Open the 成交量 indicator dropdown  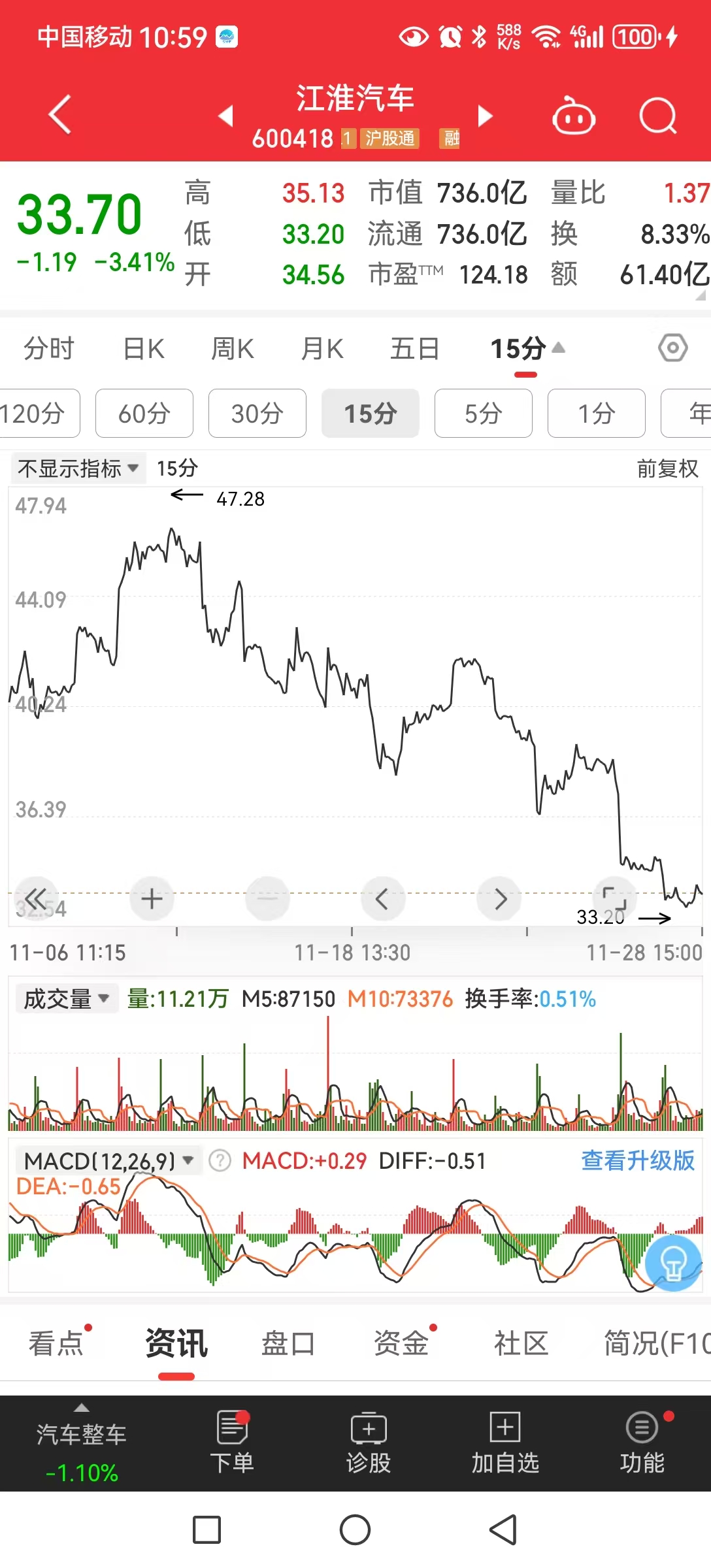click(x=67, y=999)
